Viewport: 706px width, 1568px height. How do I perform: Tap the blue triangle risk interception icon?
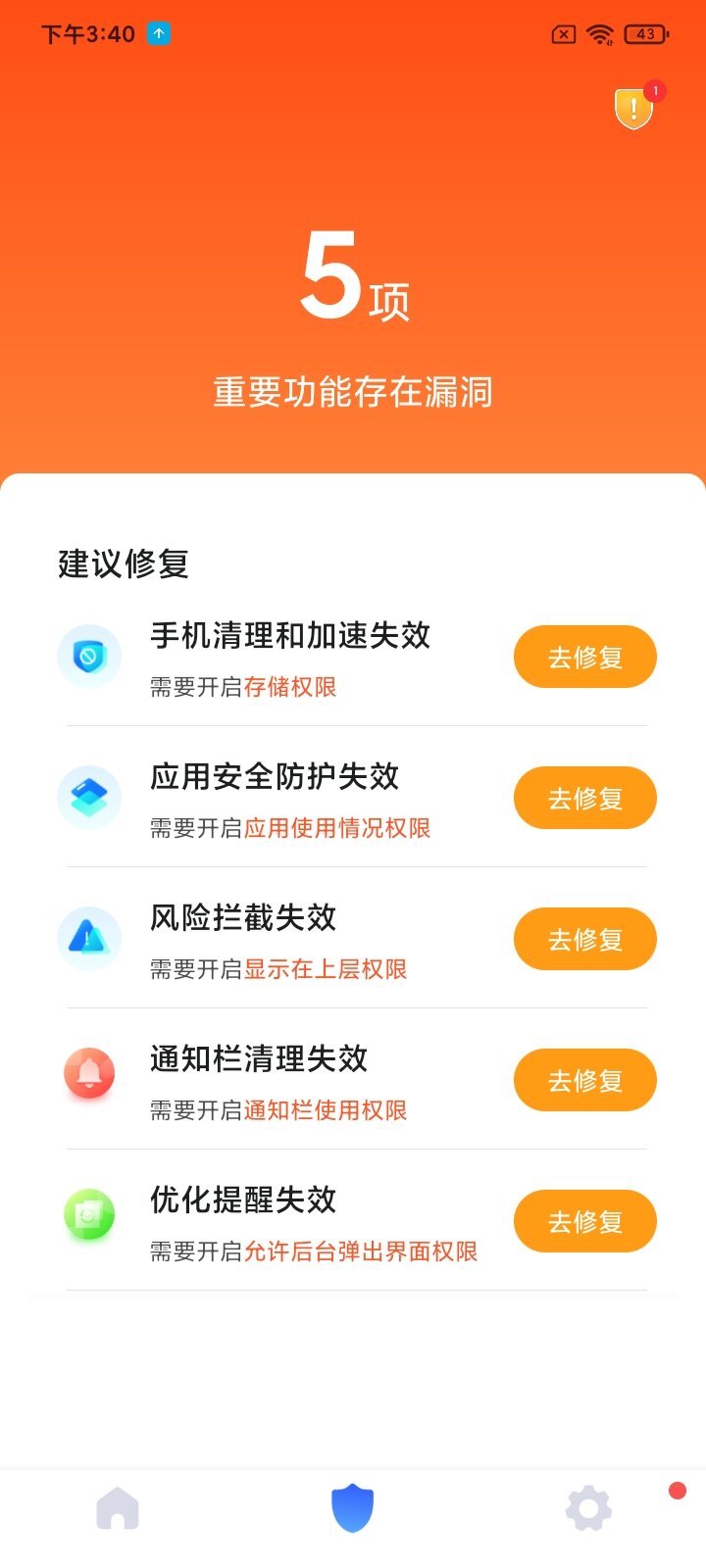tap(89, 939)
